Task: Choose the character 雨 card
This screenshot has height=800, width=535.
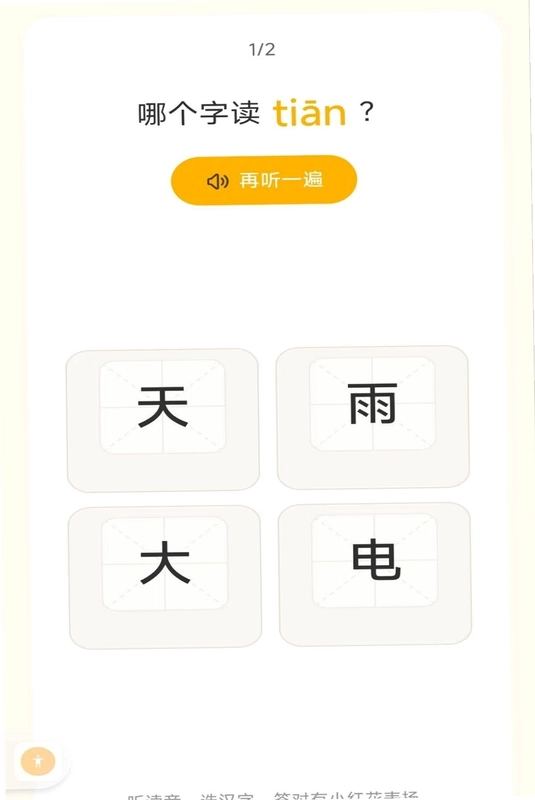Action: (373, 417)
